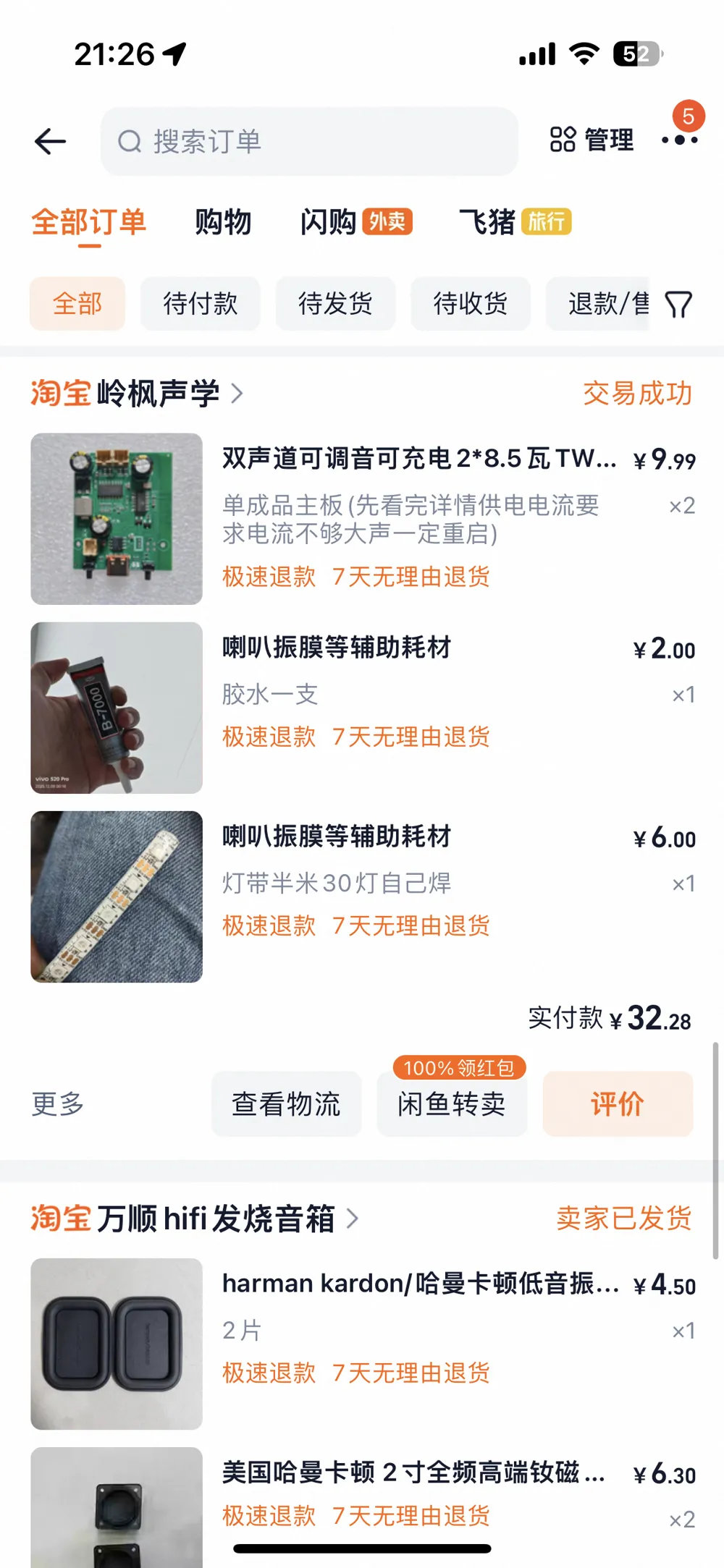
Task: Switch to the 闪购 外卖 tab
Action: (x=356, y=221)
